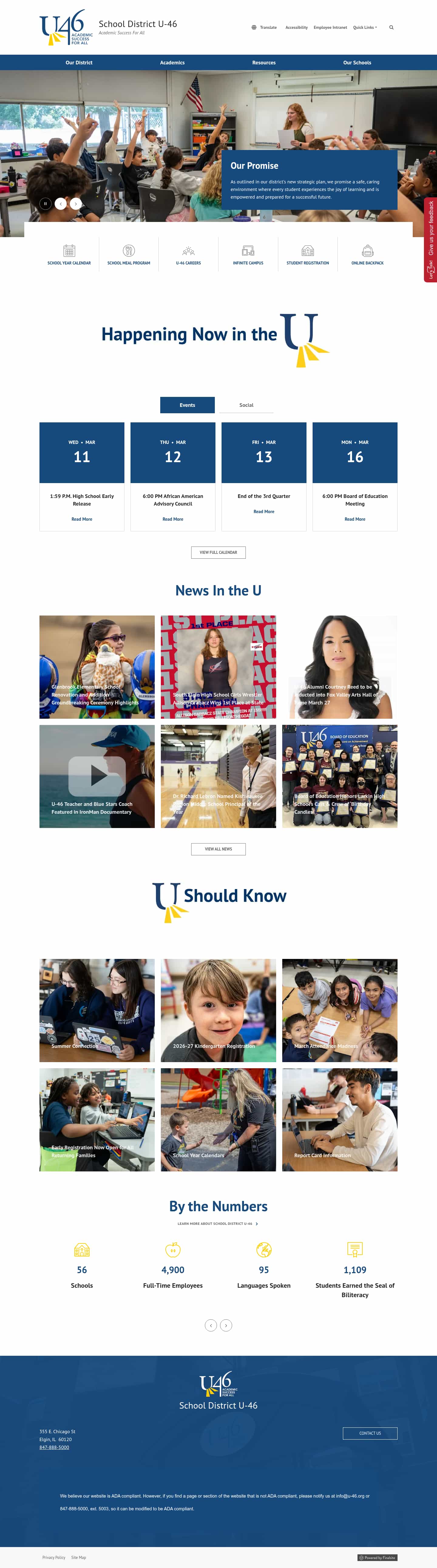Open 2026-27 Kindergarten Registration tile
This screenshot has height=1568, width=437.
tap(218, 1011)
